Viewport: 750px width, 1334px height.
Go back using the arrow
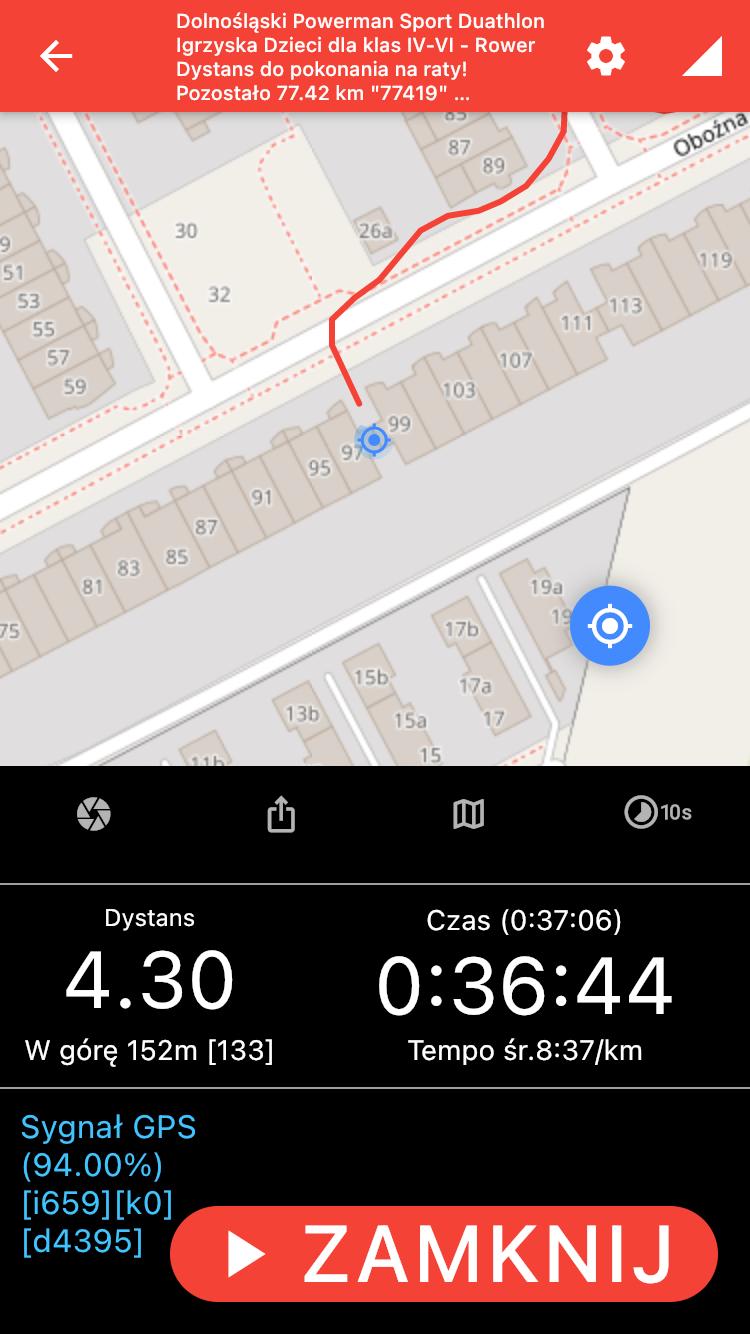tap(56, 56)
